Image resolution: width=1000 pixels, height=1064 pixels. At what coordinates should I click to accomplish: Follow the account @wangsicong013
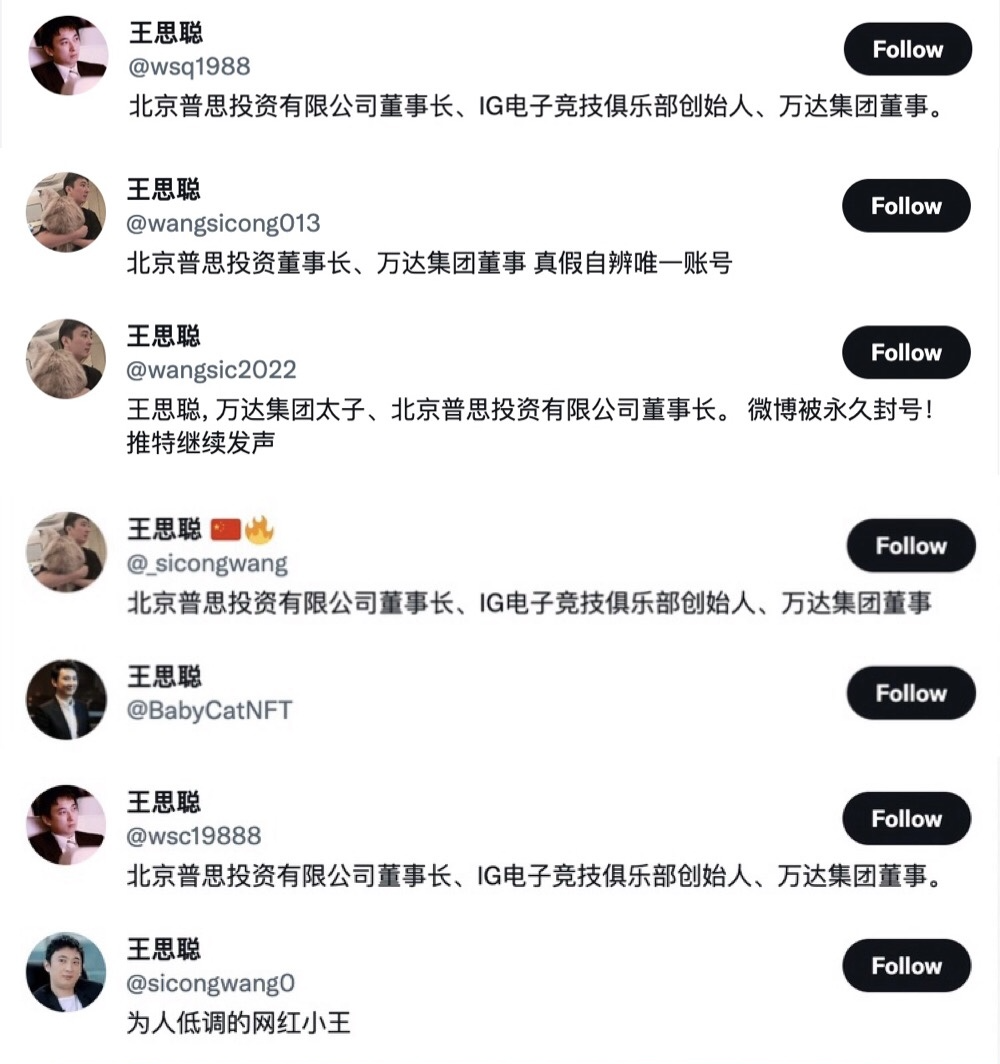(906, 206)
